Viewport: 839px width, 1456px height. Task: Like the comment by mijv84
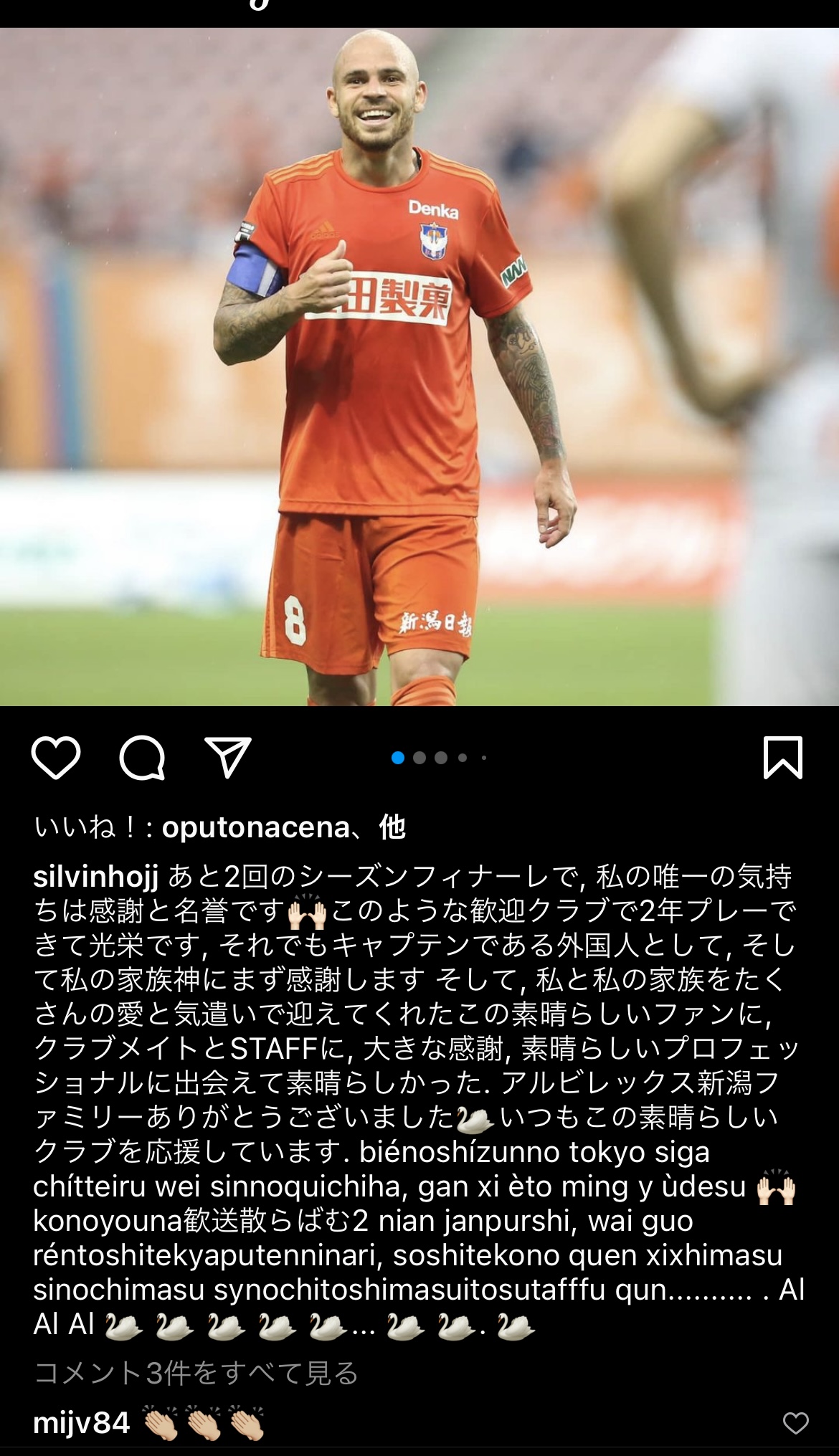click(795, 1423)
